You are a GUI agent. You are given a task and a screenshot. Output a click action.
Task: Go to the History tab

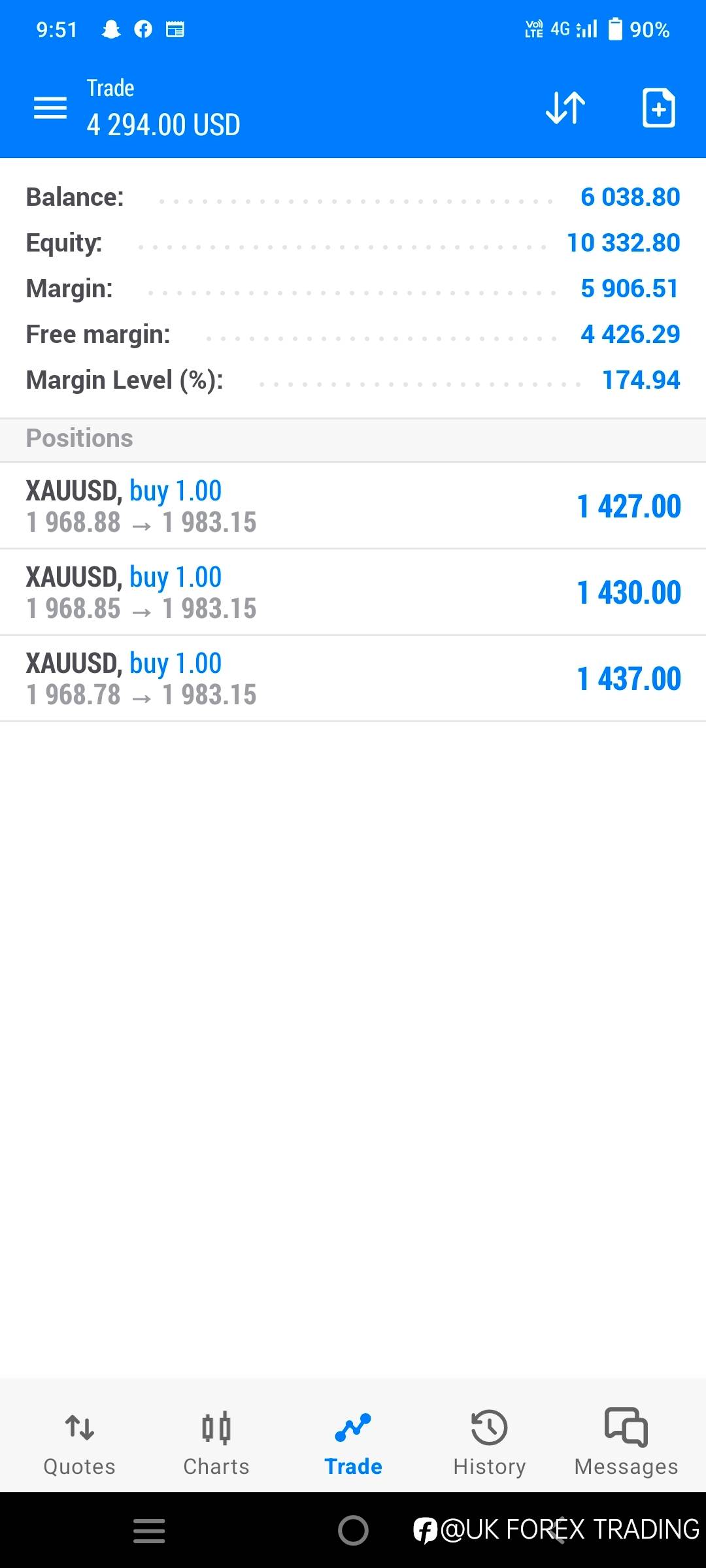click(x=490, y=1444)
